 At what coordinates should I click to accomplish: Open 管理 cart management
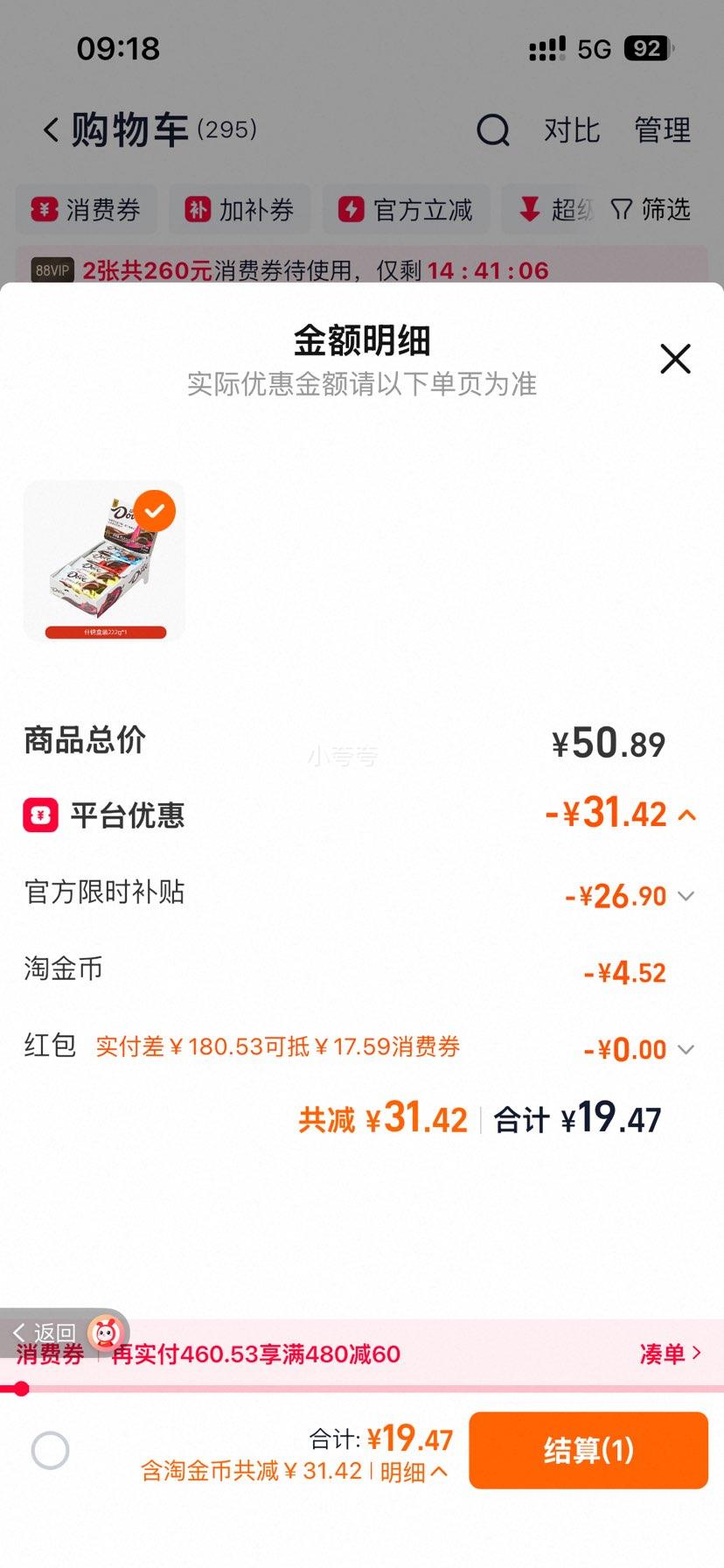[662, 129]
